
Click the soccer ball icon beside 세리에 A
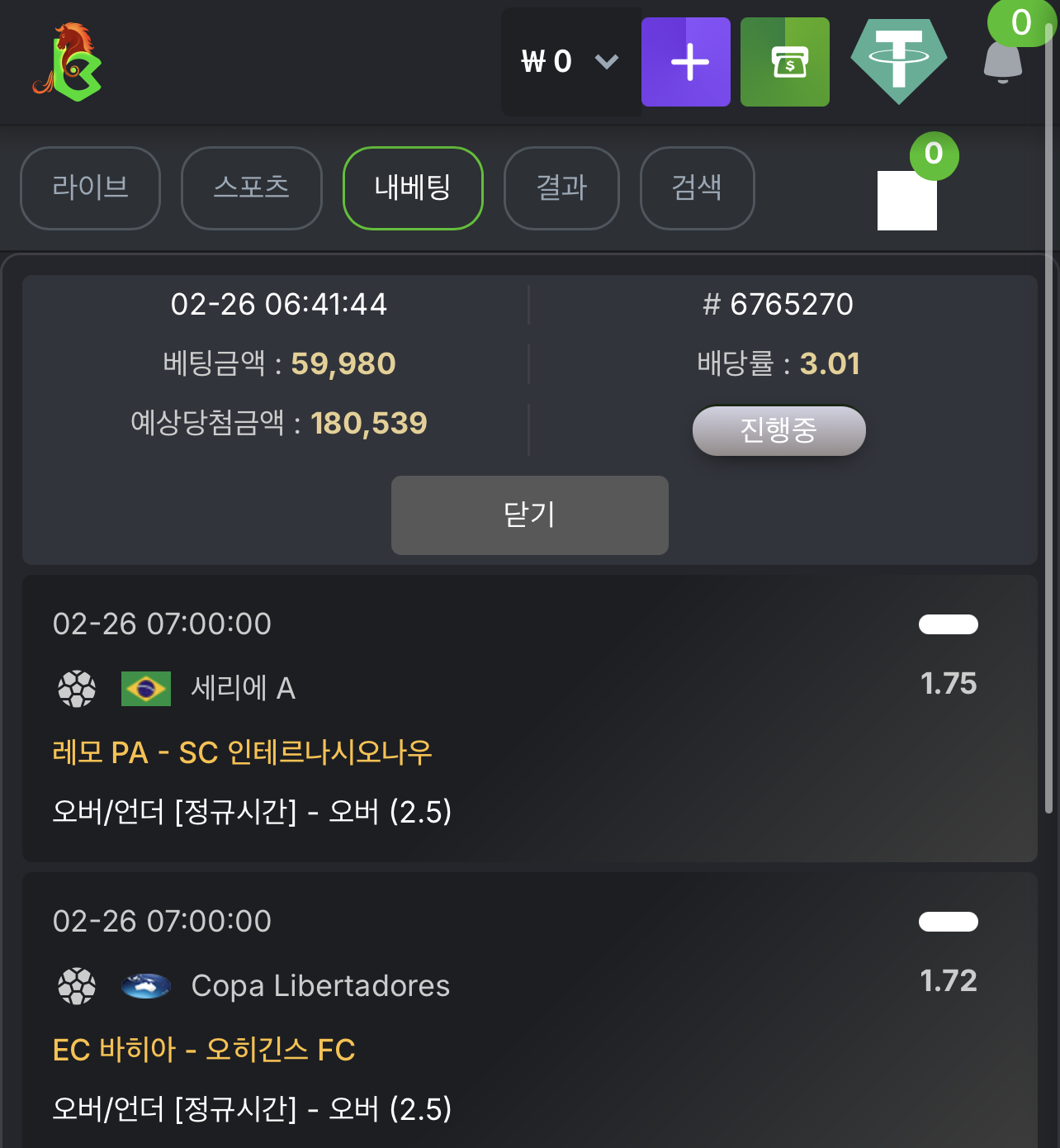77,689
